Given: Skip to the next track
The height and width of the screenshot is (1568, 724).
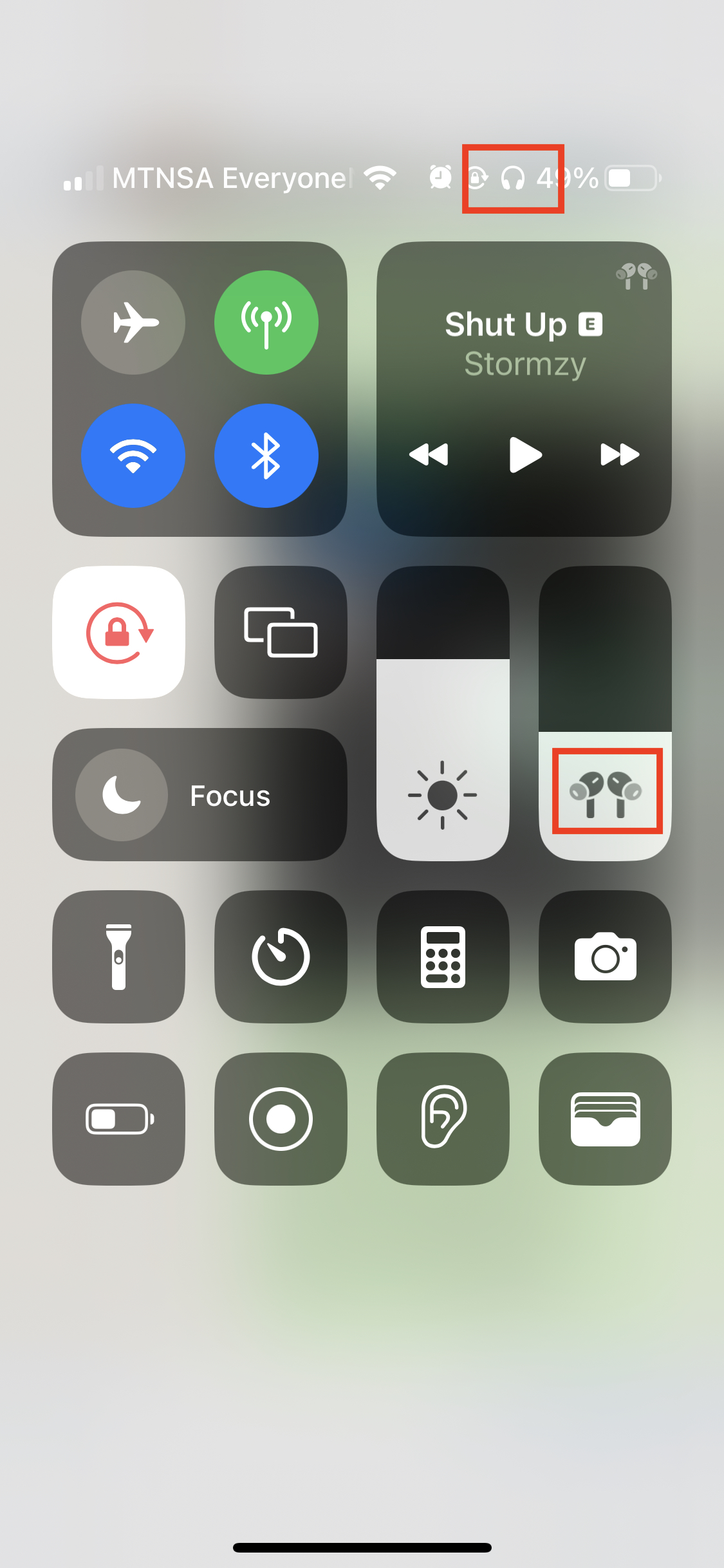Looking at the screenshot, I should tap(620, 454).
